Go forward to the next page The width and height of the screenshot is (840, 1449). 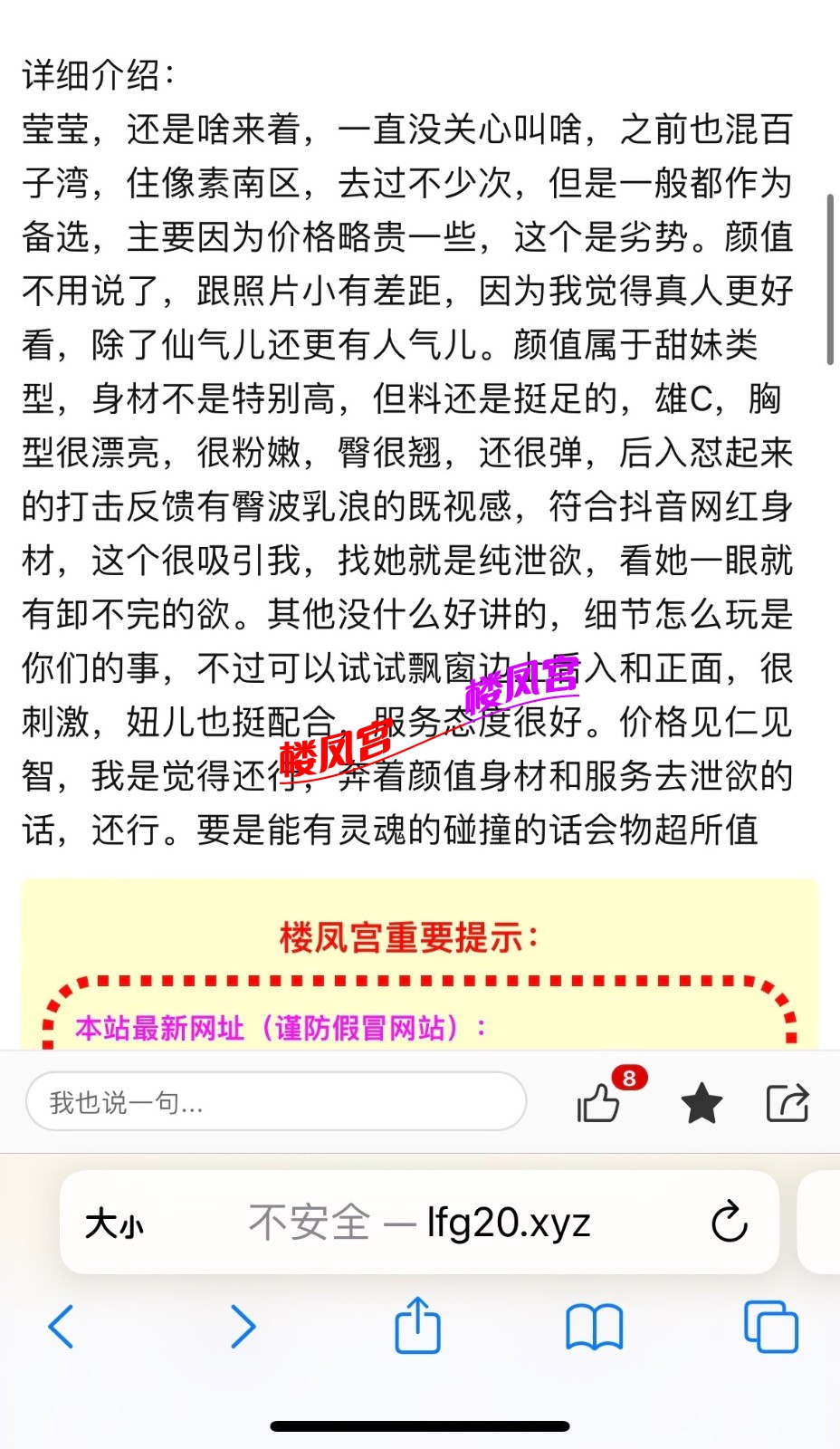pyautogui.click(x=243, y=1327)
